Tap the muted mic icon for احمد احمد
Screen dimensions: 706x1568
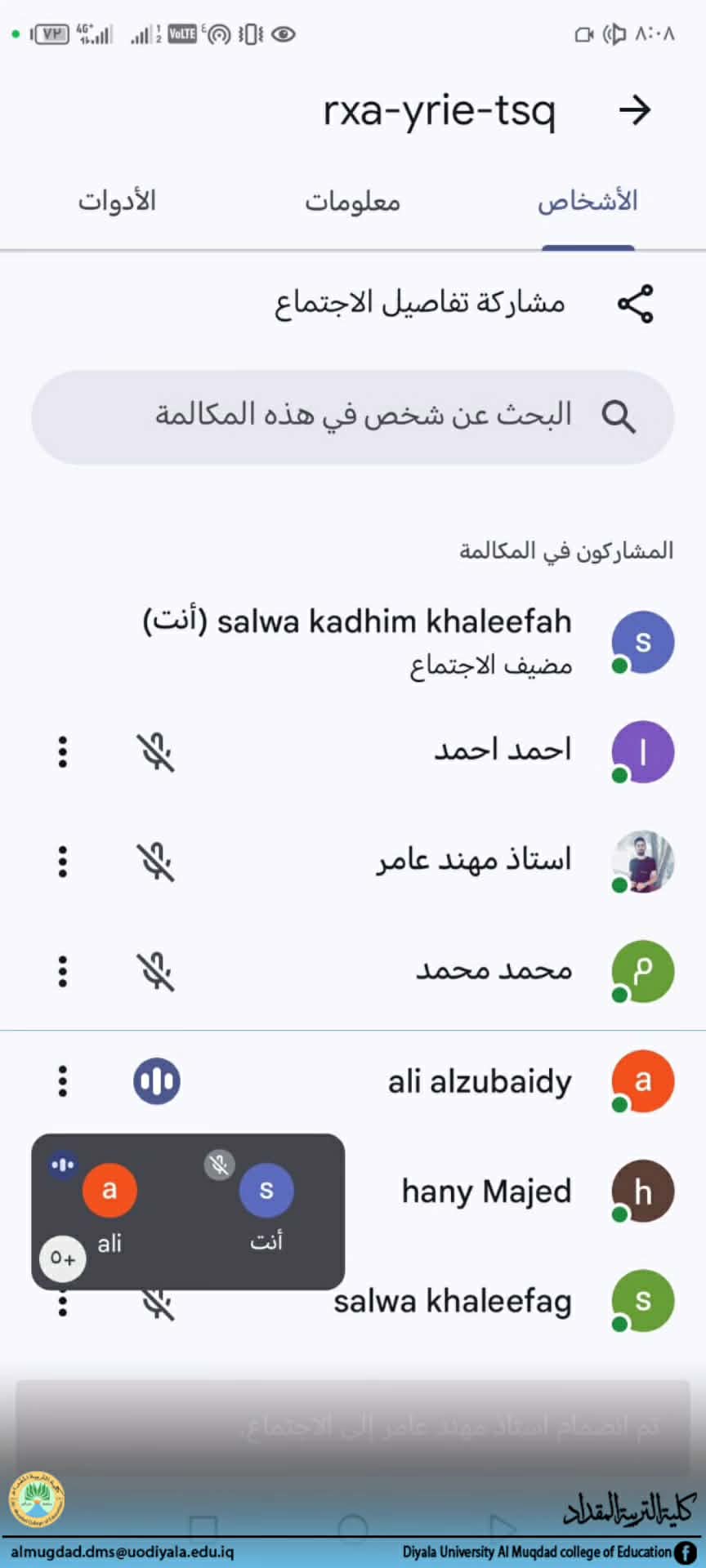pyautogui.click(x=156, y=751)
